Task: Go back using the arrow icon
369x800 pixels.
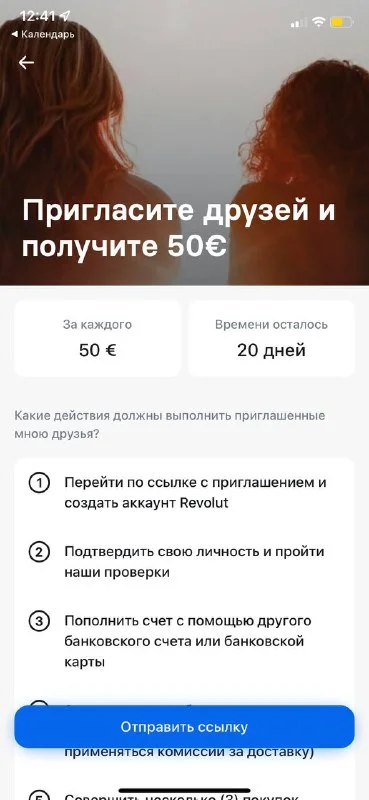Action: pyautogui.click(x=26, y=63)
